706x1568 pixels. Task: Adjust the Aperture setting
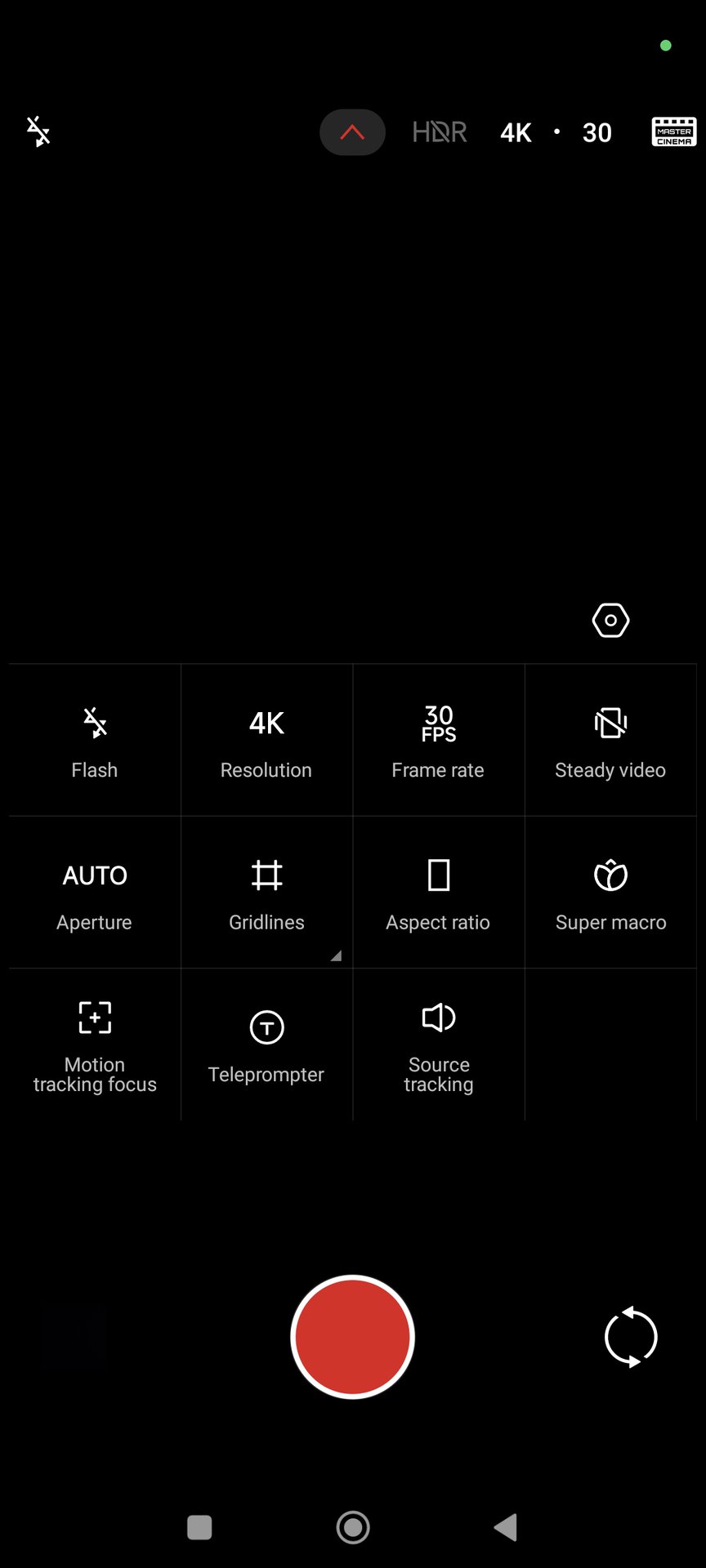[95, 893]
